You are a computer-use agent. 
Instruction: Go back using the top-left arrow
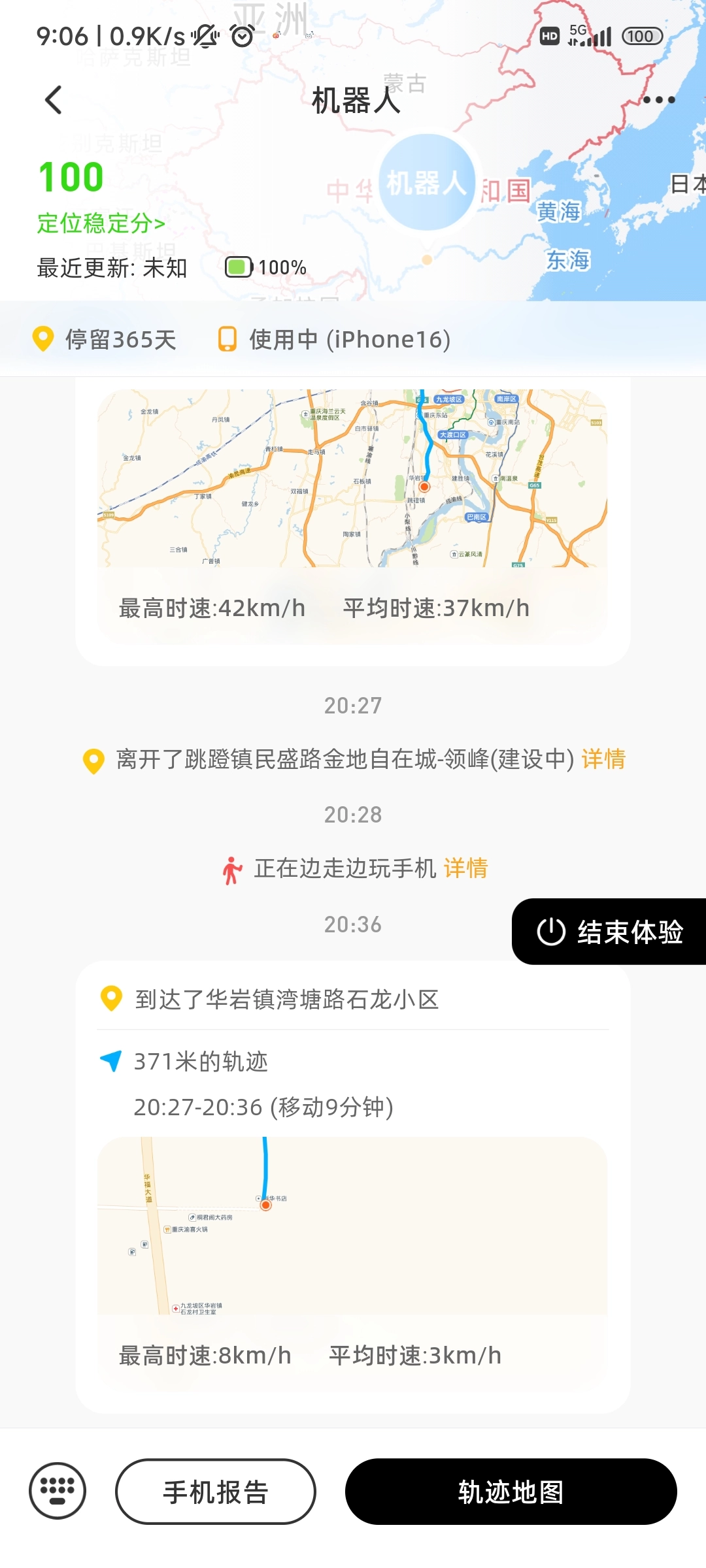54,100
